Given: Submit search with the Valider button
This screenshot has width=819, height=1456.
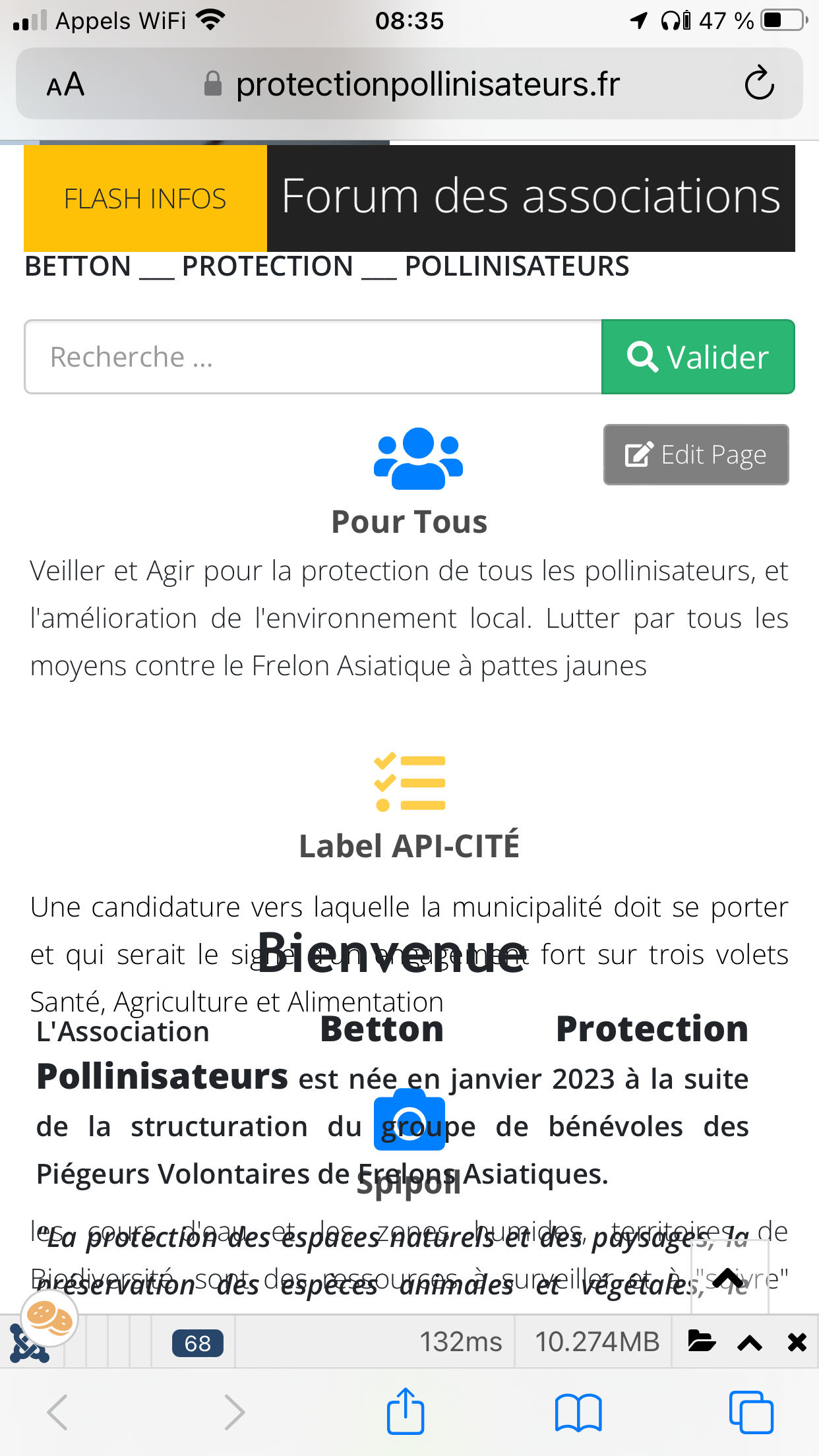Looking at the screenshot, I should [698, 357].
